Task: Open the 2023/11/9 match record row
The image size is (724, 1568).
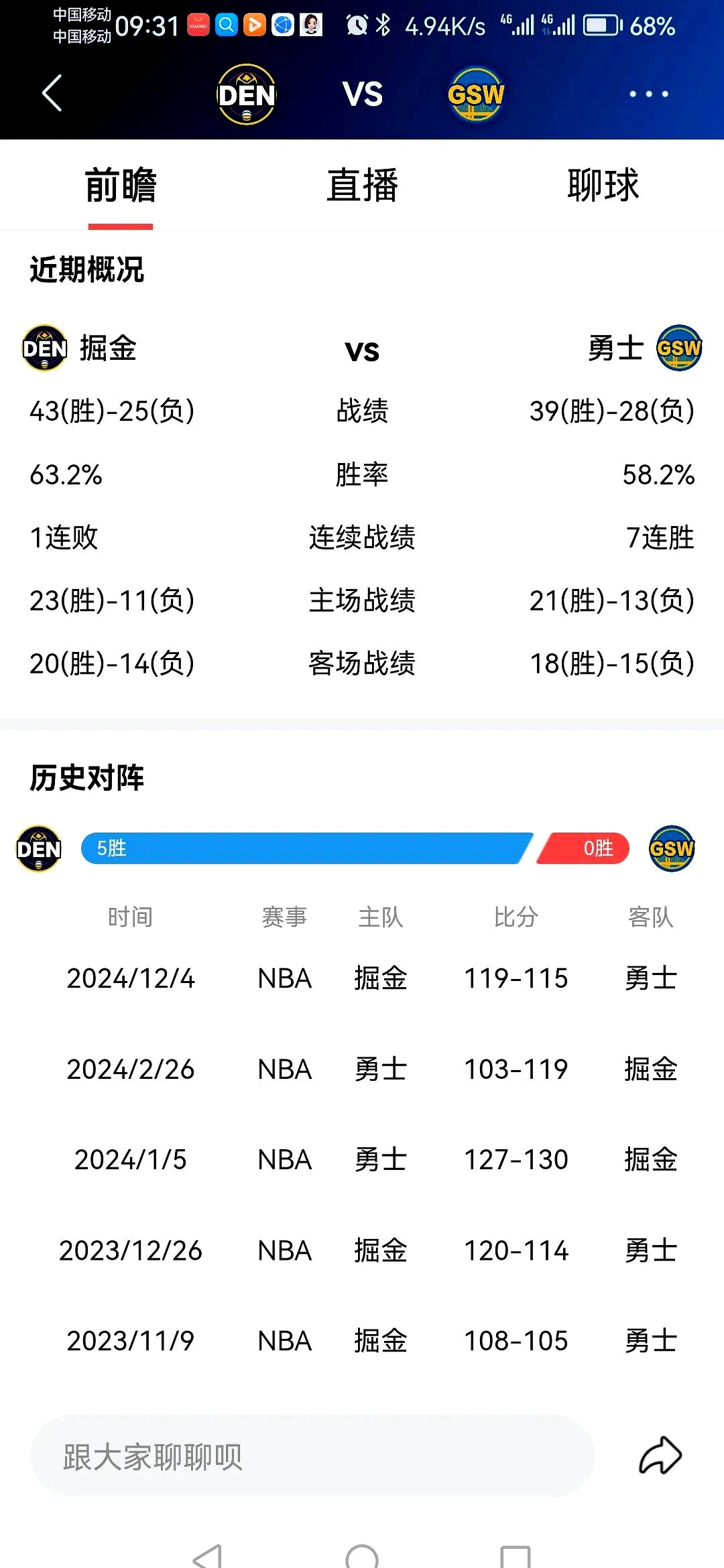Action: pyautogui.click(x=362, y=1340)
